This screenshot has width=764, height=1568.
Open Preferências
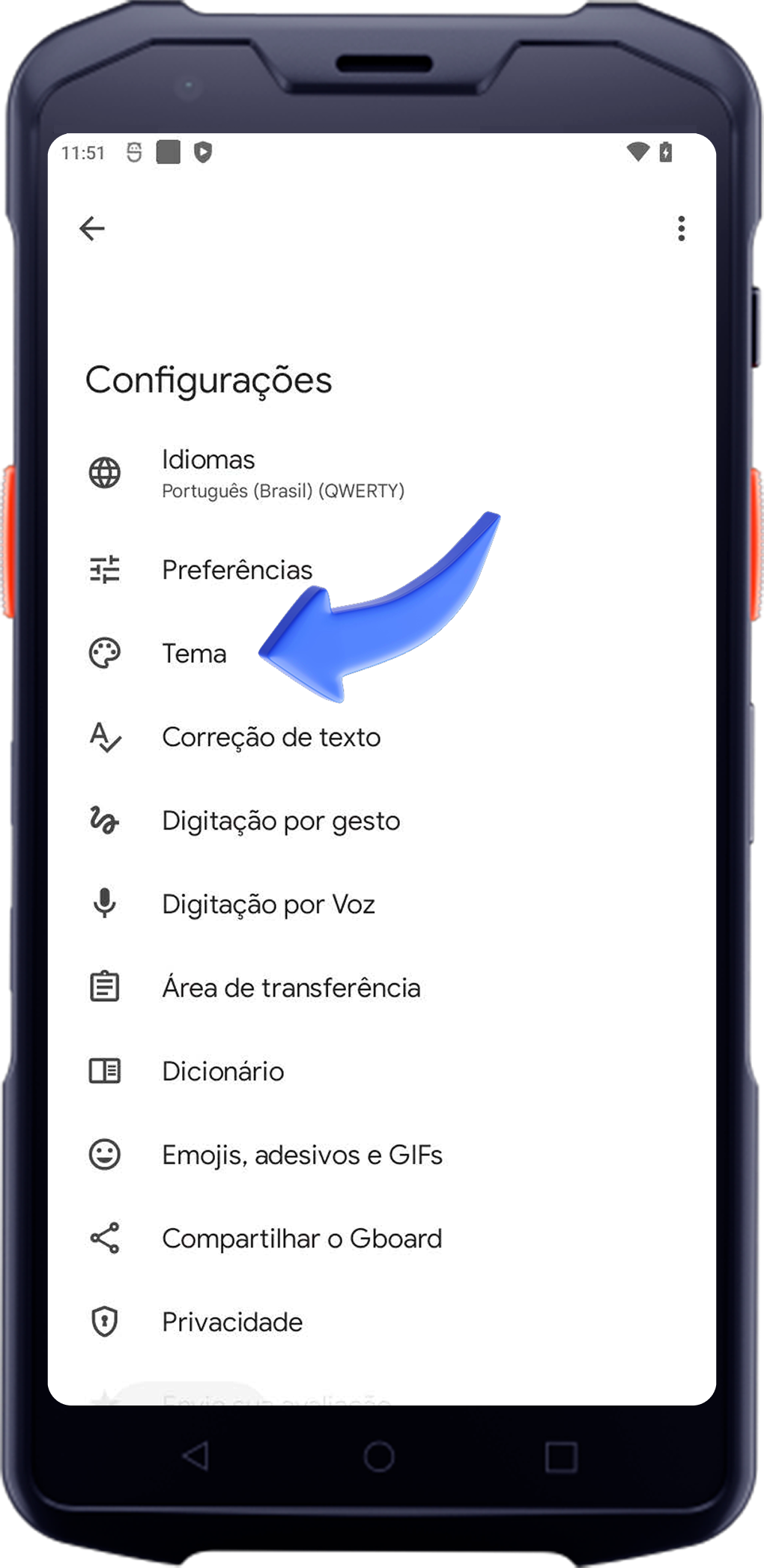tap(237, 570)
